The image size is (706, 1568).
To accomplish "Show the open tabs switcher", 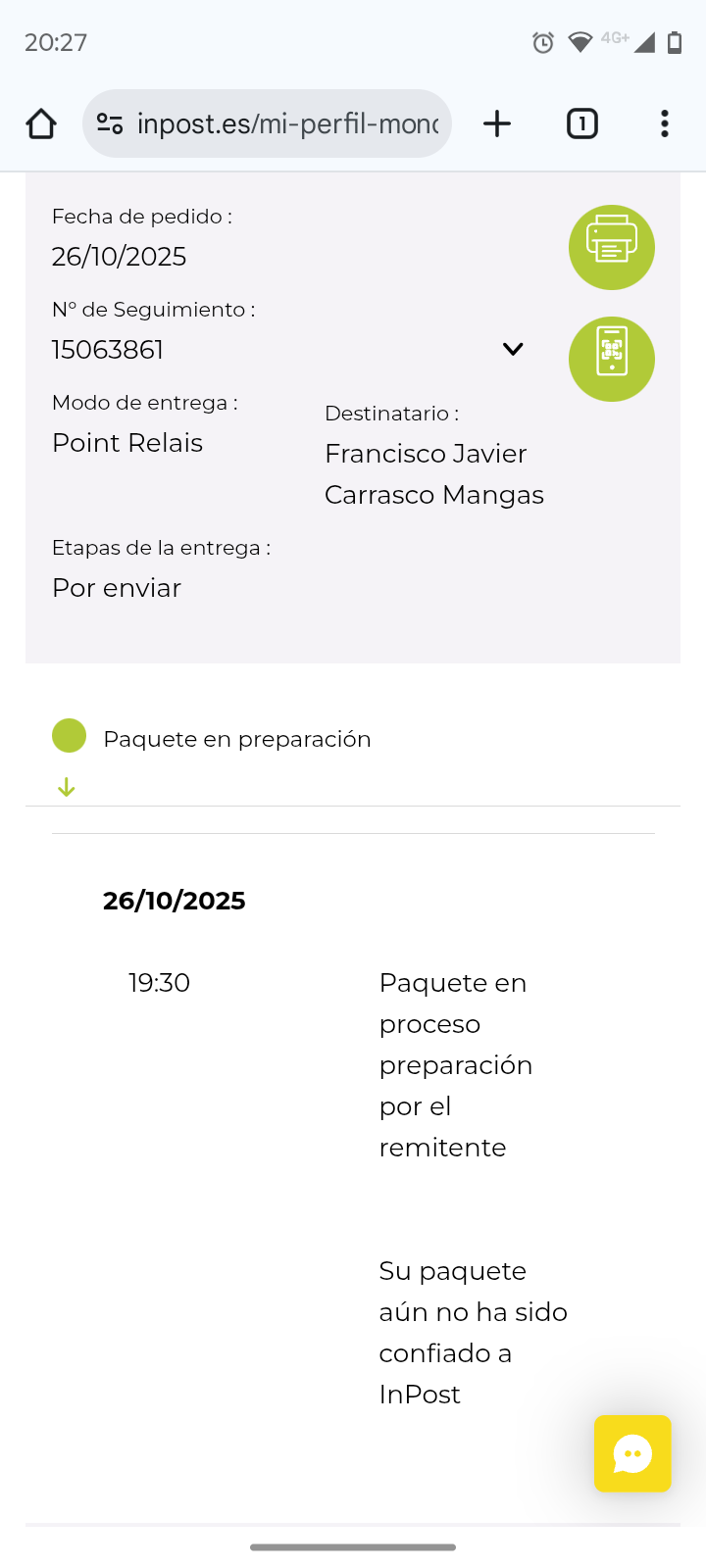I will pyautogui.click(x=581, y=124).
